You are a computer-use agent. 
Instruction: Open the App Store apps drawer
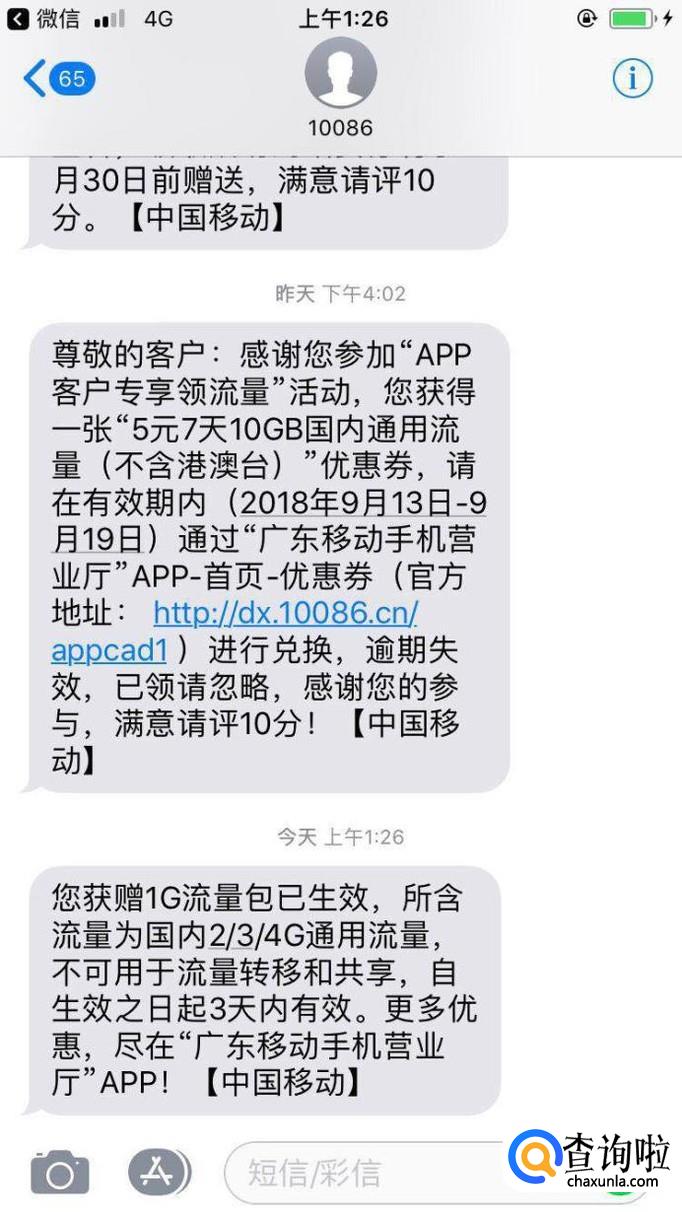pos(158,1172)
